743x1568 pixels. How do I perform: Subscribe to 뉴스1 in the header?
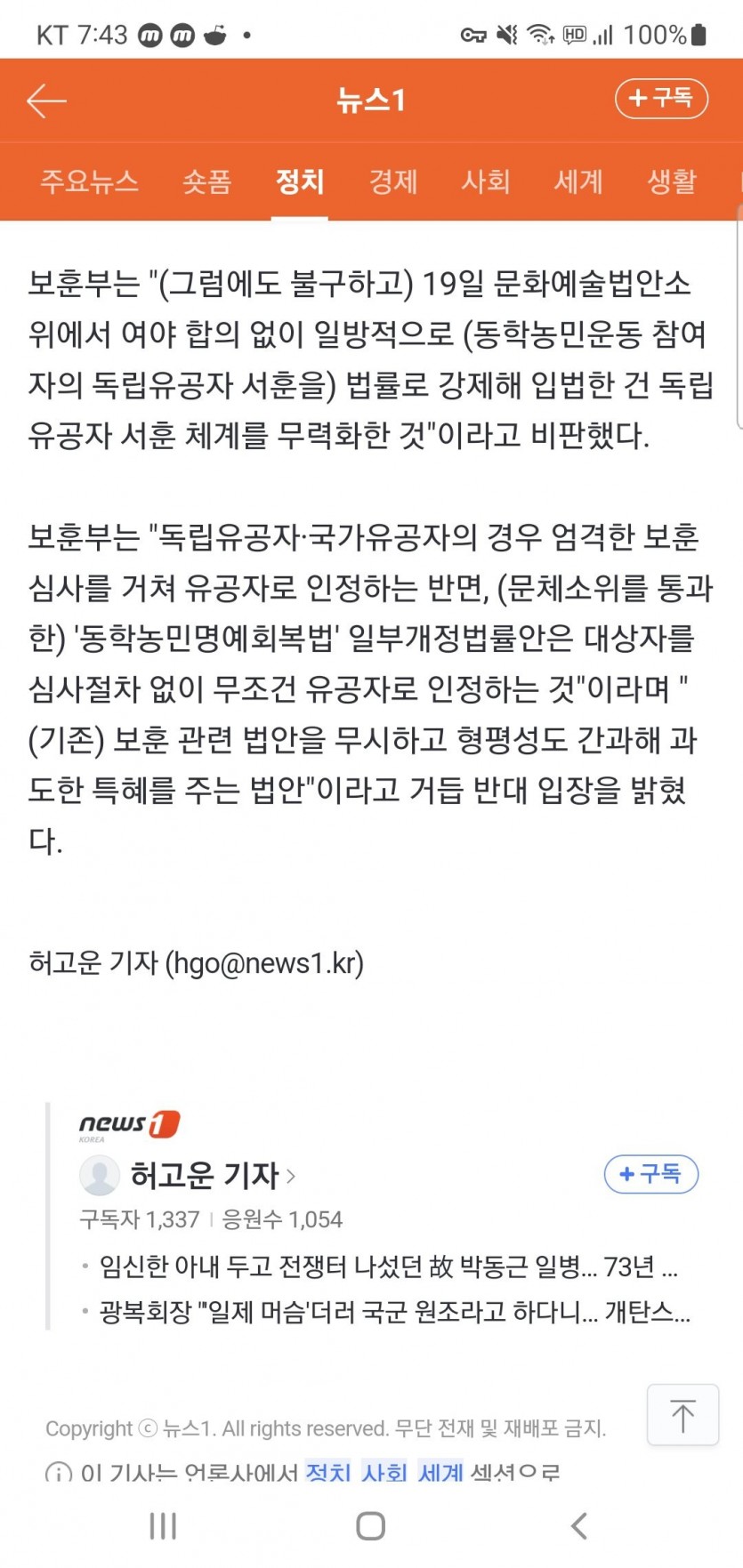660,98
